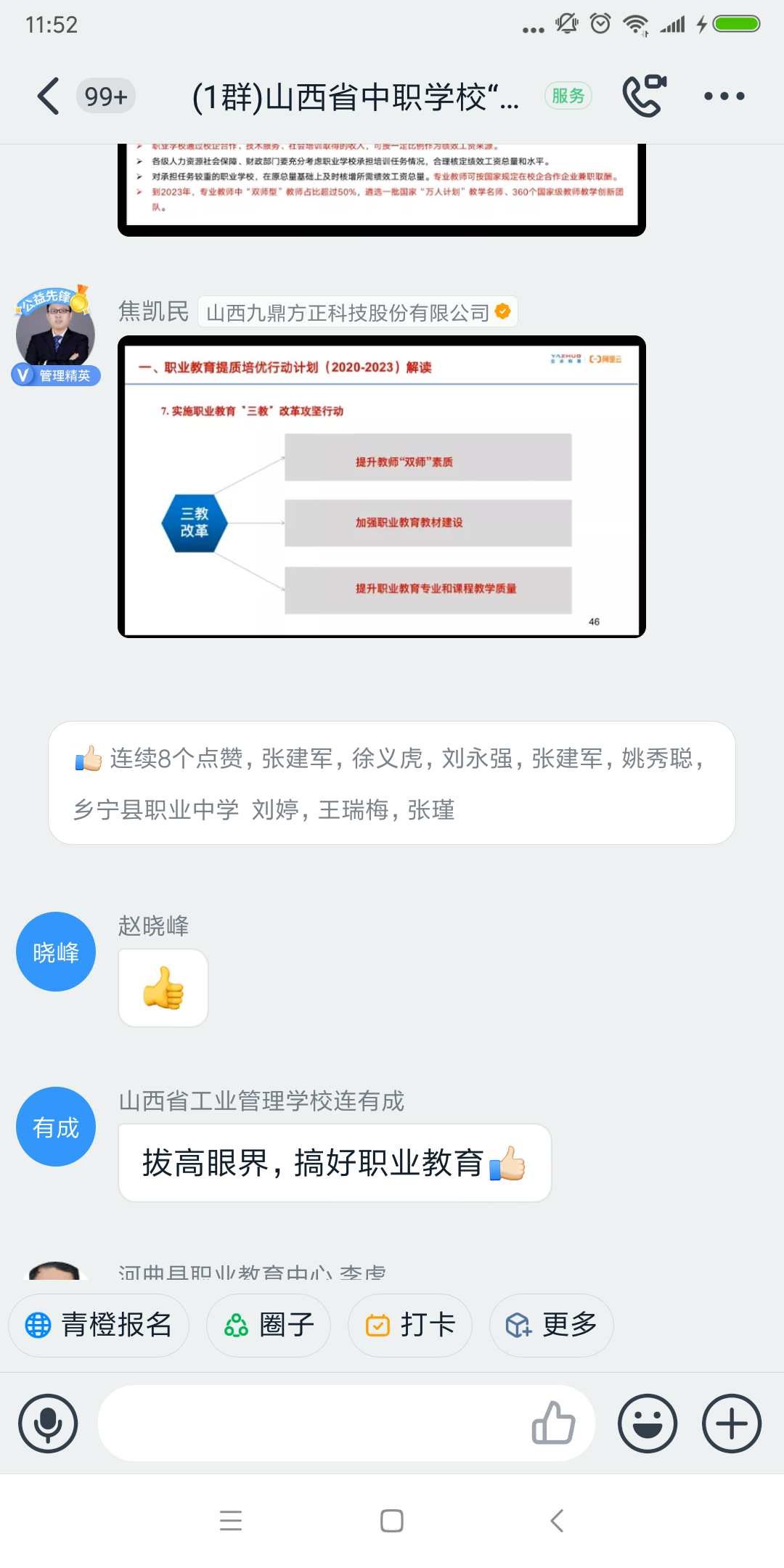784x1568 pixels.
Task: Start a voice or video call
Action: pyautogui.click(x=644, y=96)
